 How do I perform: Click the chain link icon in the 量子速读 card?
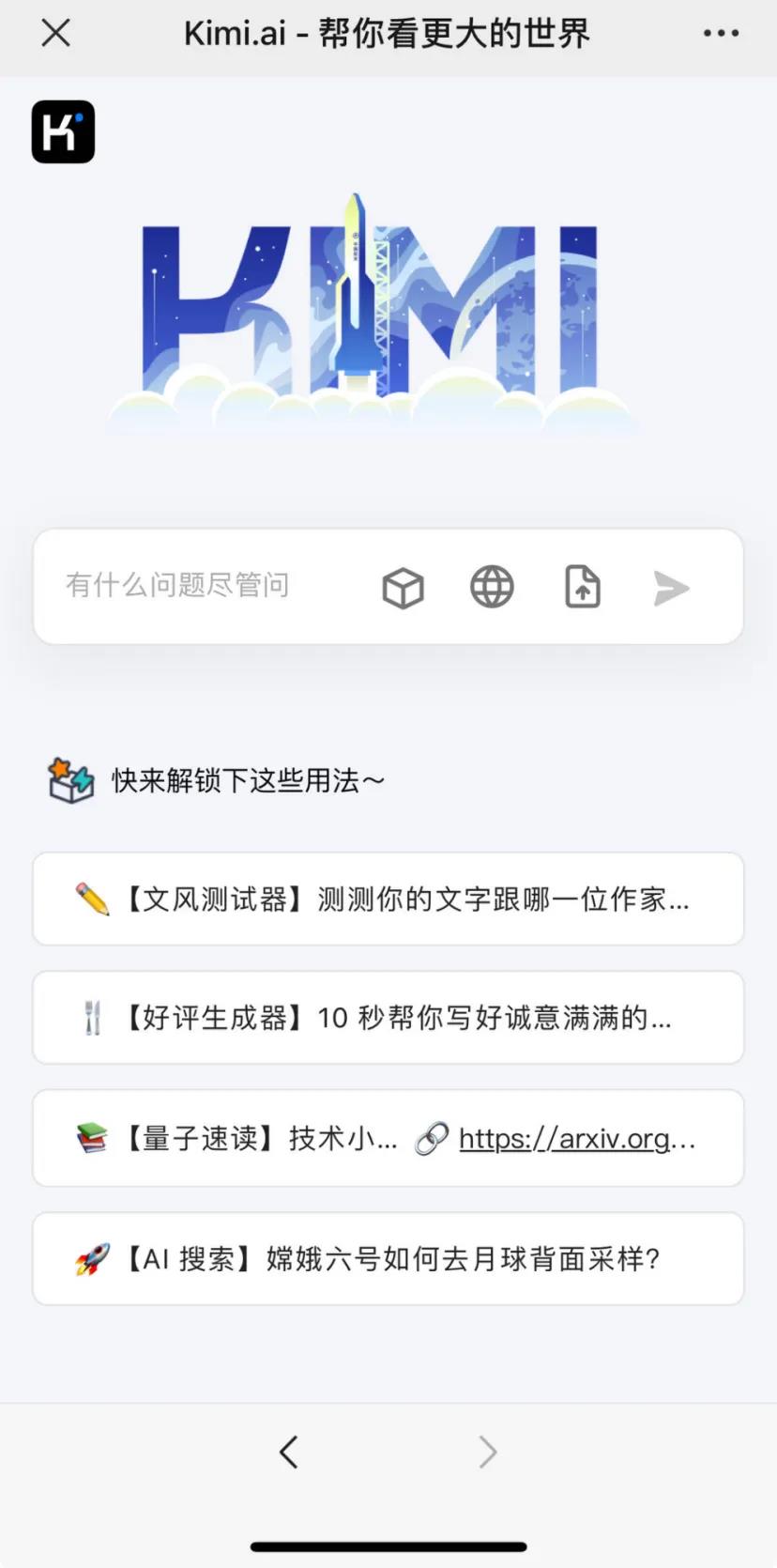pos(431,1138)
